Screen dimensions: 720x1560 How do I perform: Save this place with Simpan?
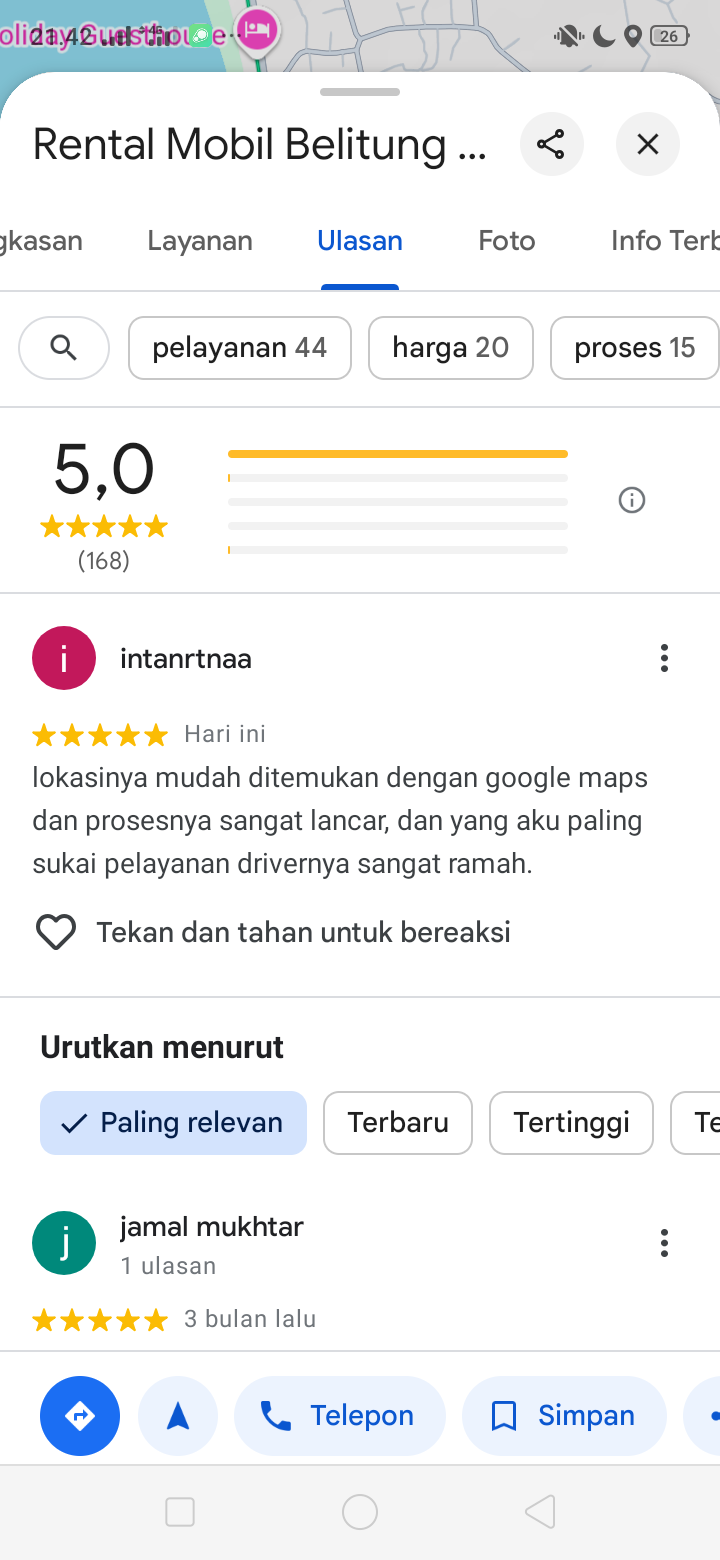[564, 1416]
